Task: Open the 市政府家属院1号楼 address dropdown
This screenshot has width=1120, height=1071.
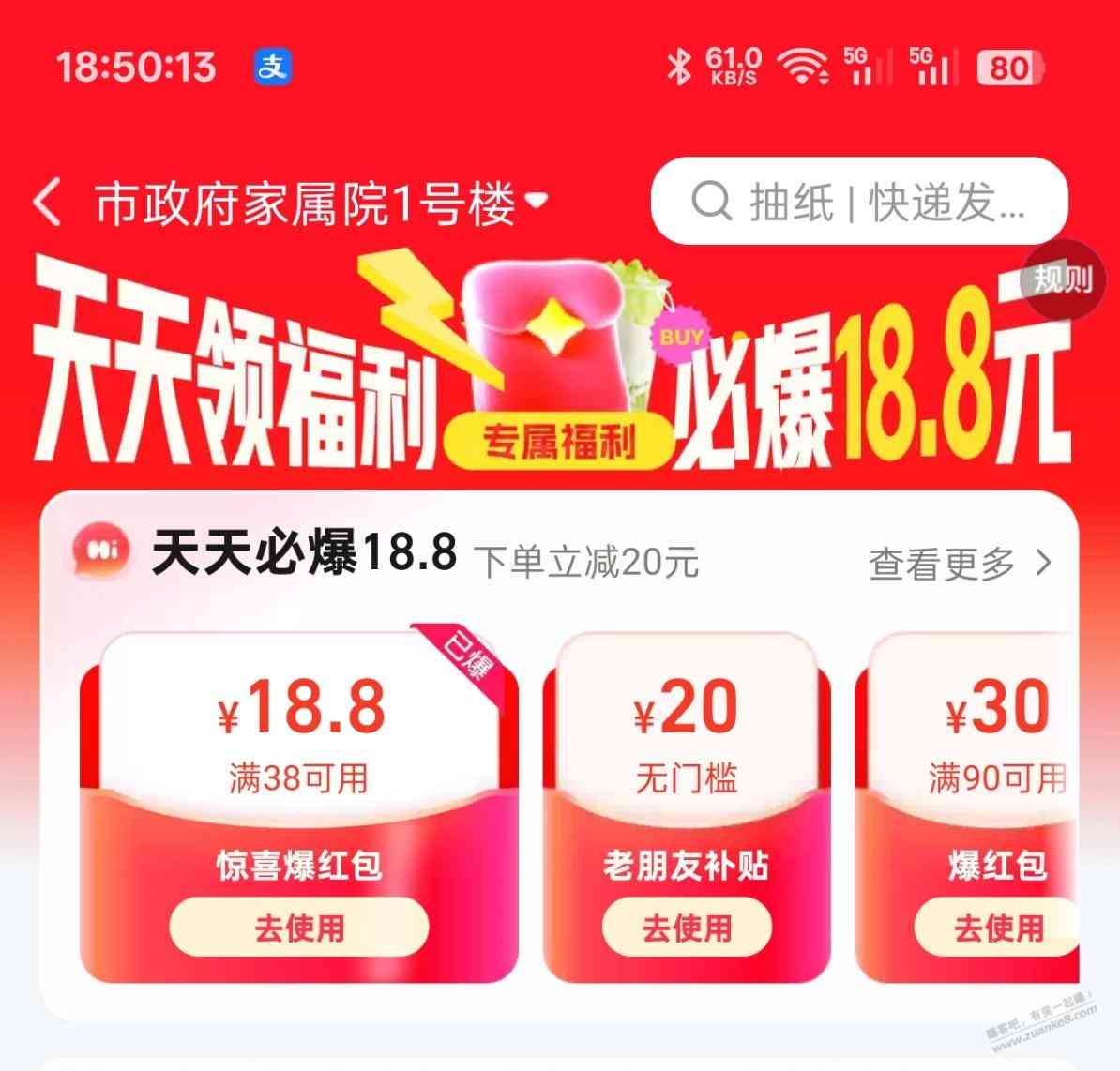Action: [319, 203]
